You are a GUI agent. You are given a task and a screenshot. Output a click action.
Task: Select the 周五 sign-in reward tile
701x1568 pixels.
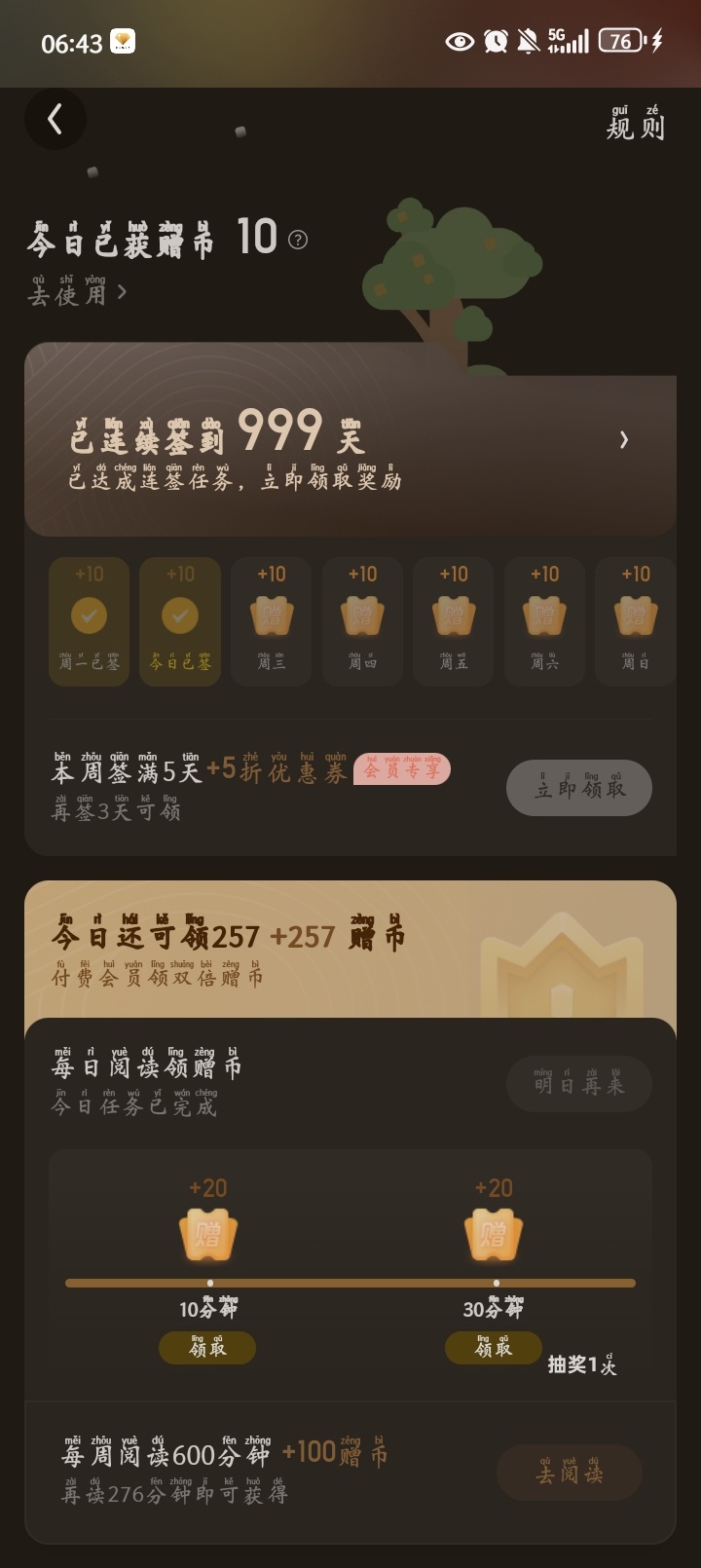pyautogui.click(x=454, y=620)
